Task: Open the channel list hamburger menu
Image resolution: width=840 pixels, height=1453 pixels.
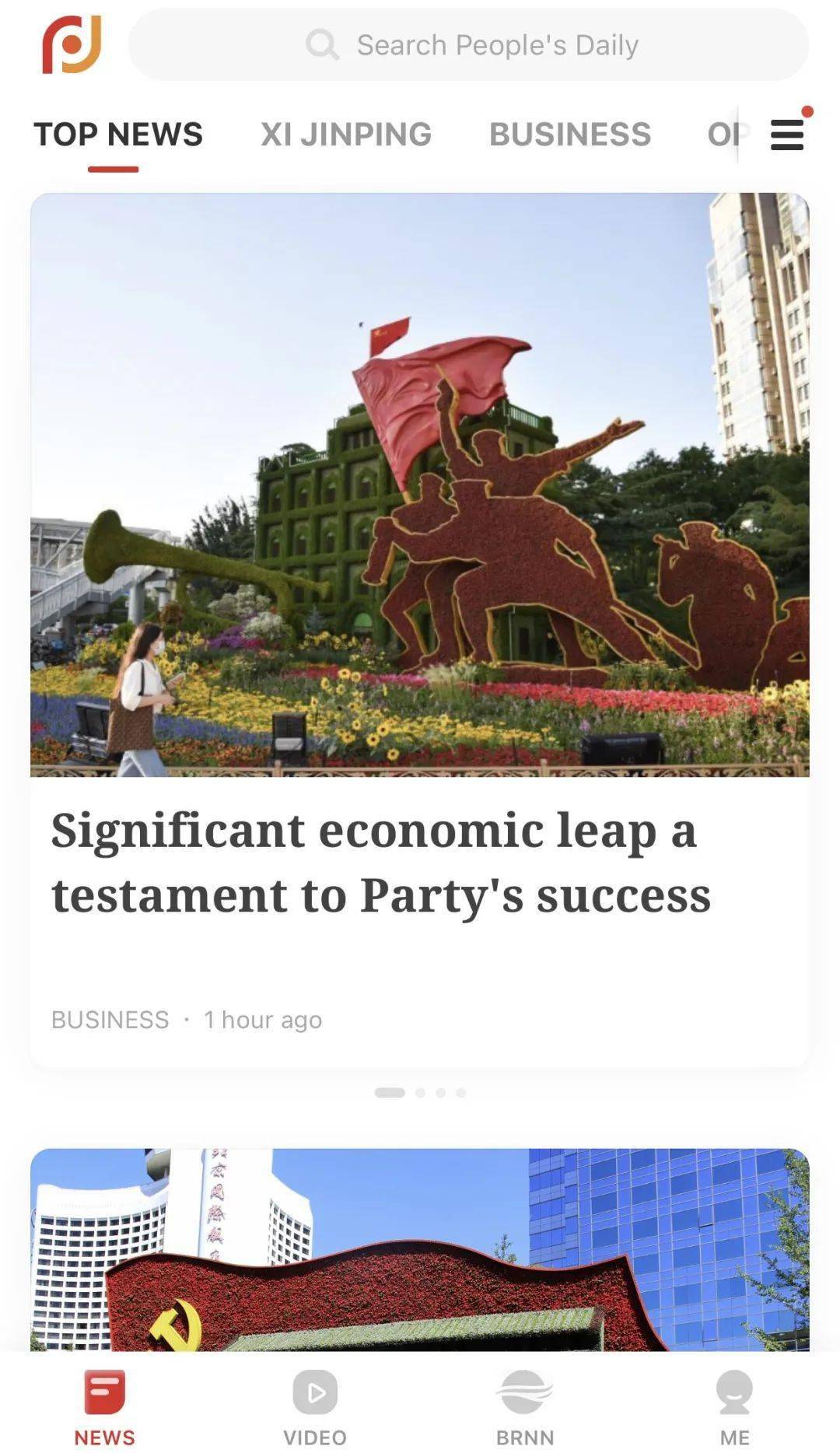Action: coord(786,135)
